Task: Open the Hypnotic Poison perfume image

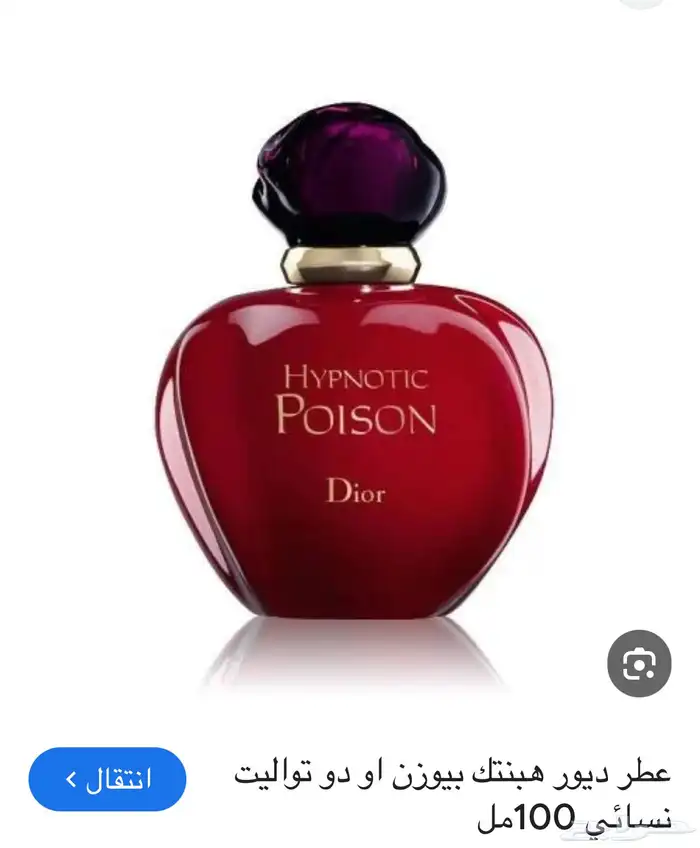Action: 354,400
